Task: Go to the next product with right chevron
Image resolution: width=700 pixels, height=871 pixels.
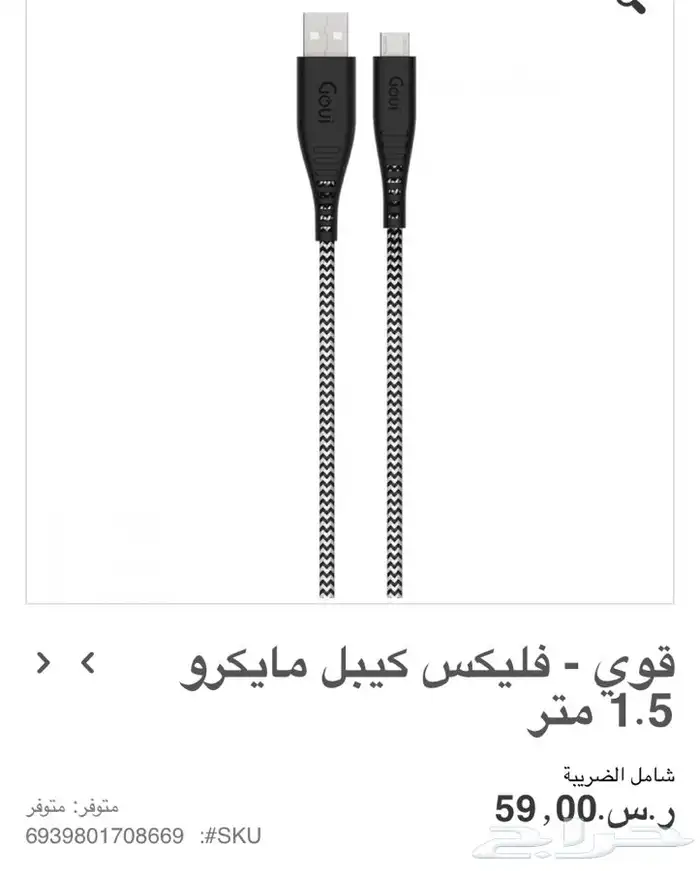Action: click(43, 663)
